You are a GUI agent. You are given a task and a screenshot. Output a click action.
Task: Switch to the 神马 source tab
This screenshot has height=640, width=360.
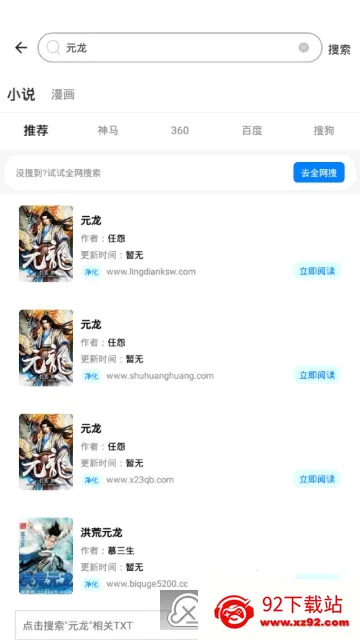click(x=108, y=131)
